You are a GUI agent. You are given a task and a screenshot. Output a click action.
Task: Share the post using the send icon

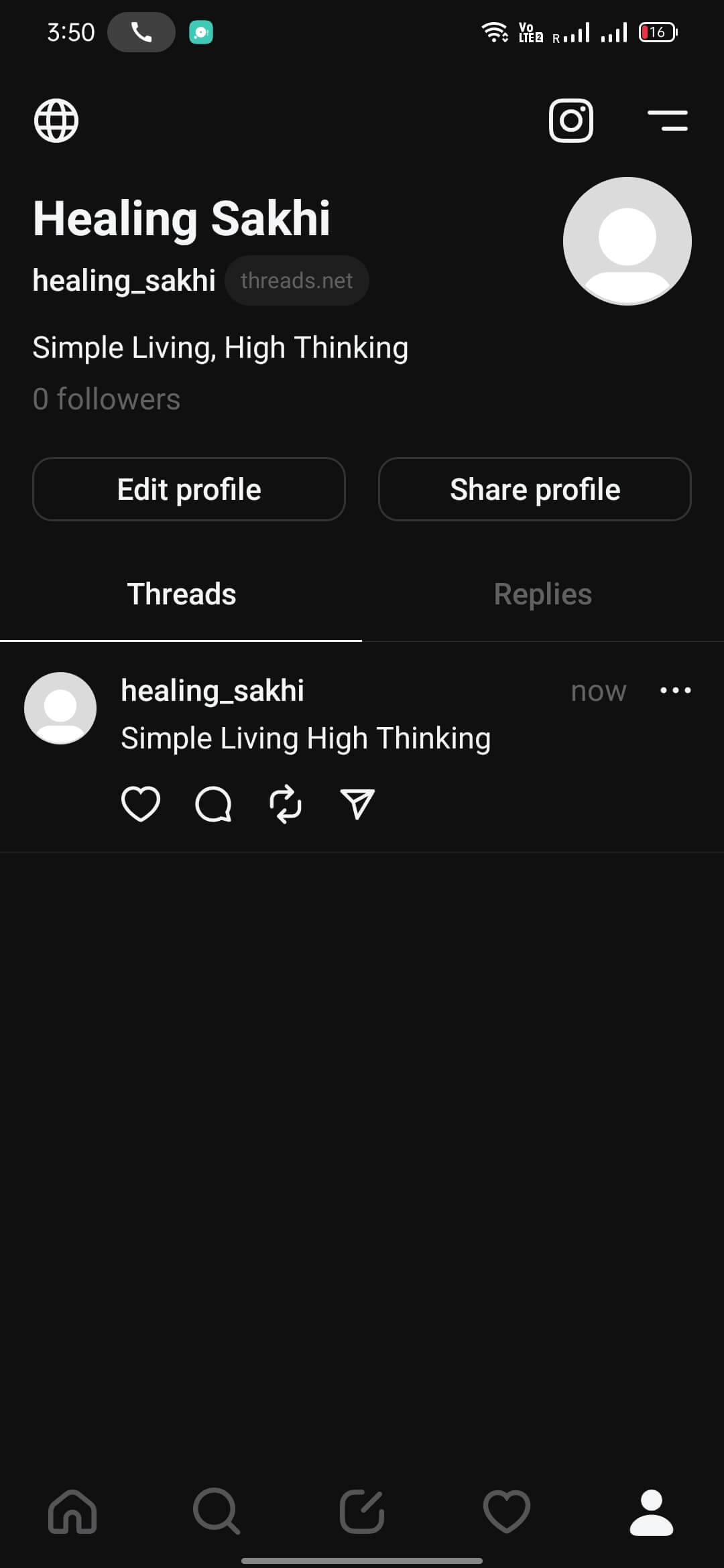click(x=357, y=803)
